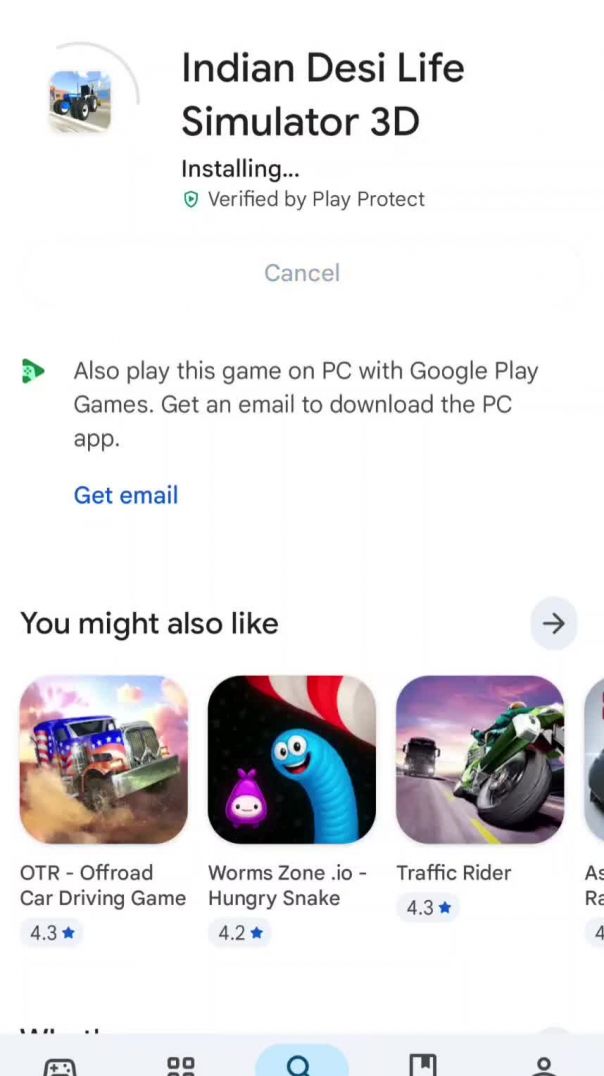Switch to the Games tab
Viewport: 604px width, 1076px height.
click(x=60, y=1065)
